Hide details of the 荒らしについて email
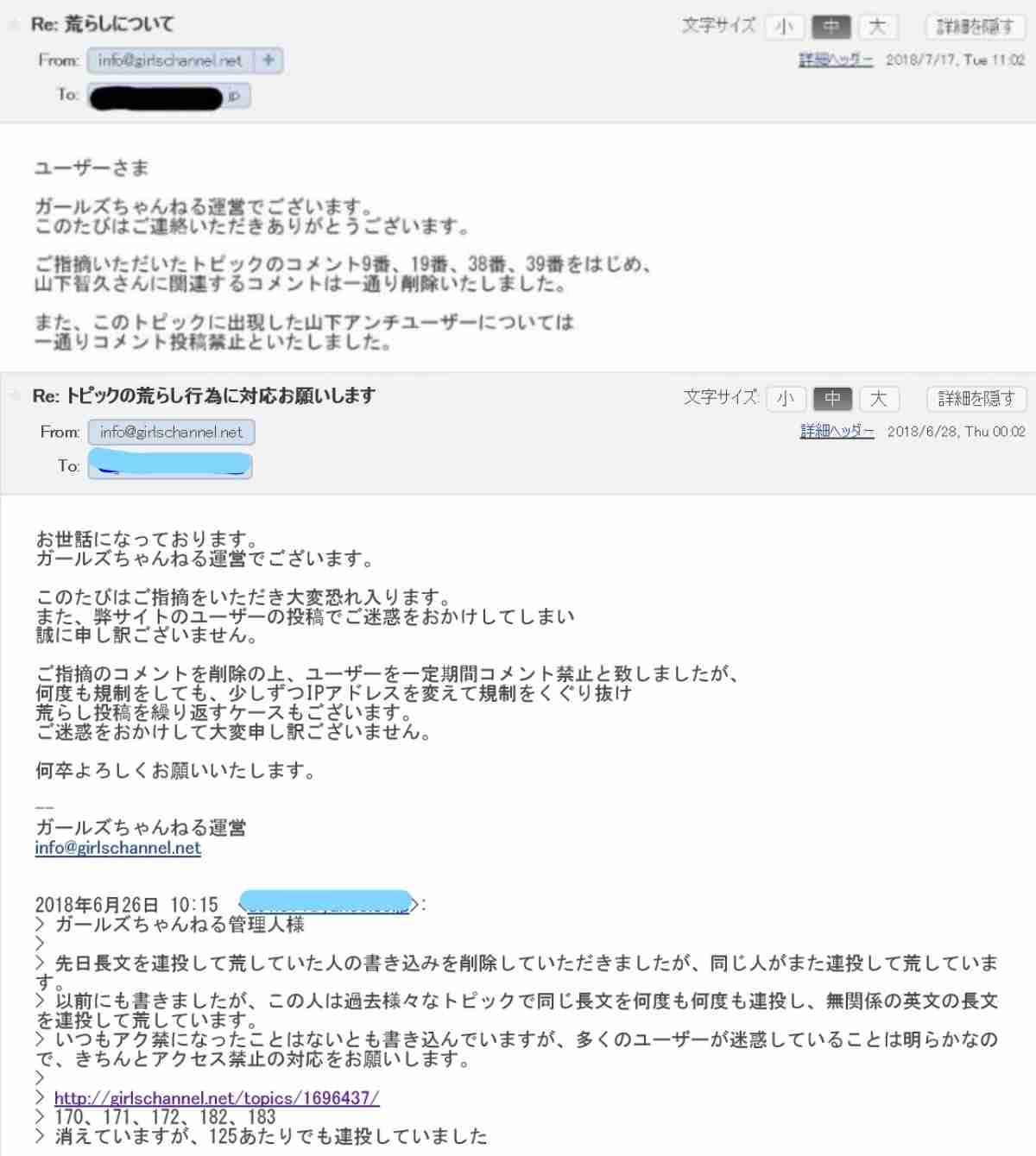This screenshot has height=1156, width=1036. click(976, 27)
